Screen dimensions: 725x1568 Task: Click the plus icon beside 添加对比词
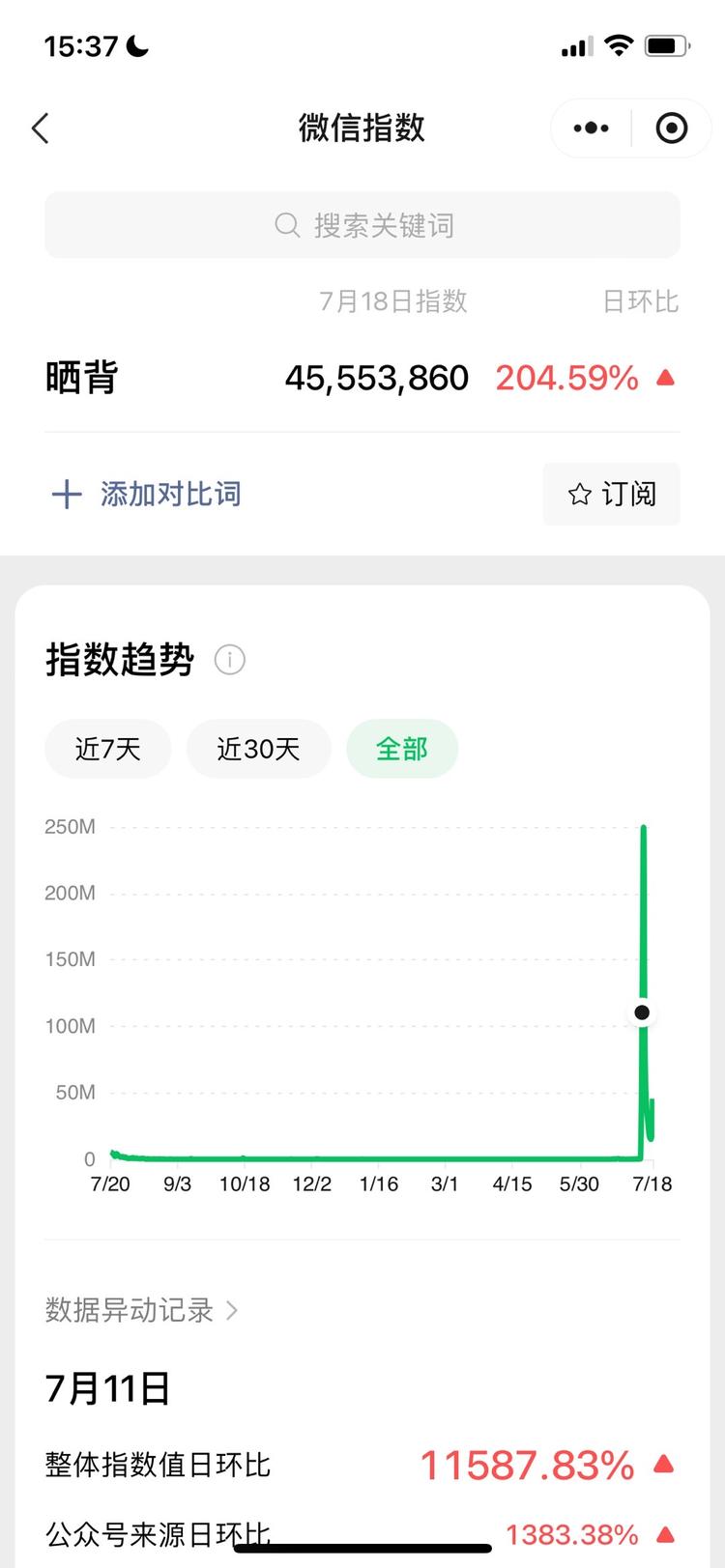[65, 494]
